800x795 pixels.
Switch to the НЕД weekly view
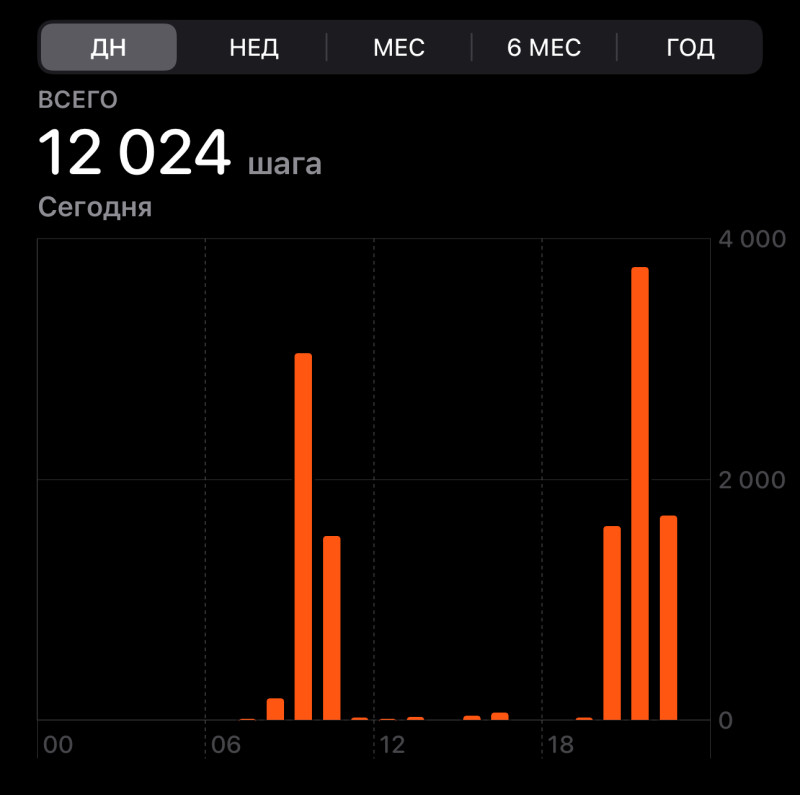point(253,47)
